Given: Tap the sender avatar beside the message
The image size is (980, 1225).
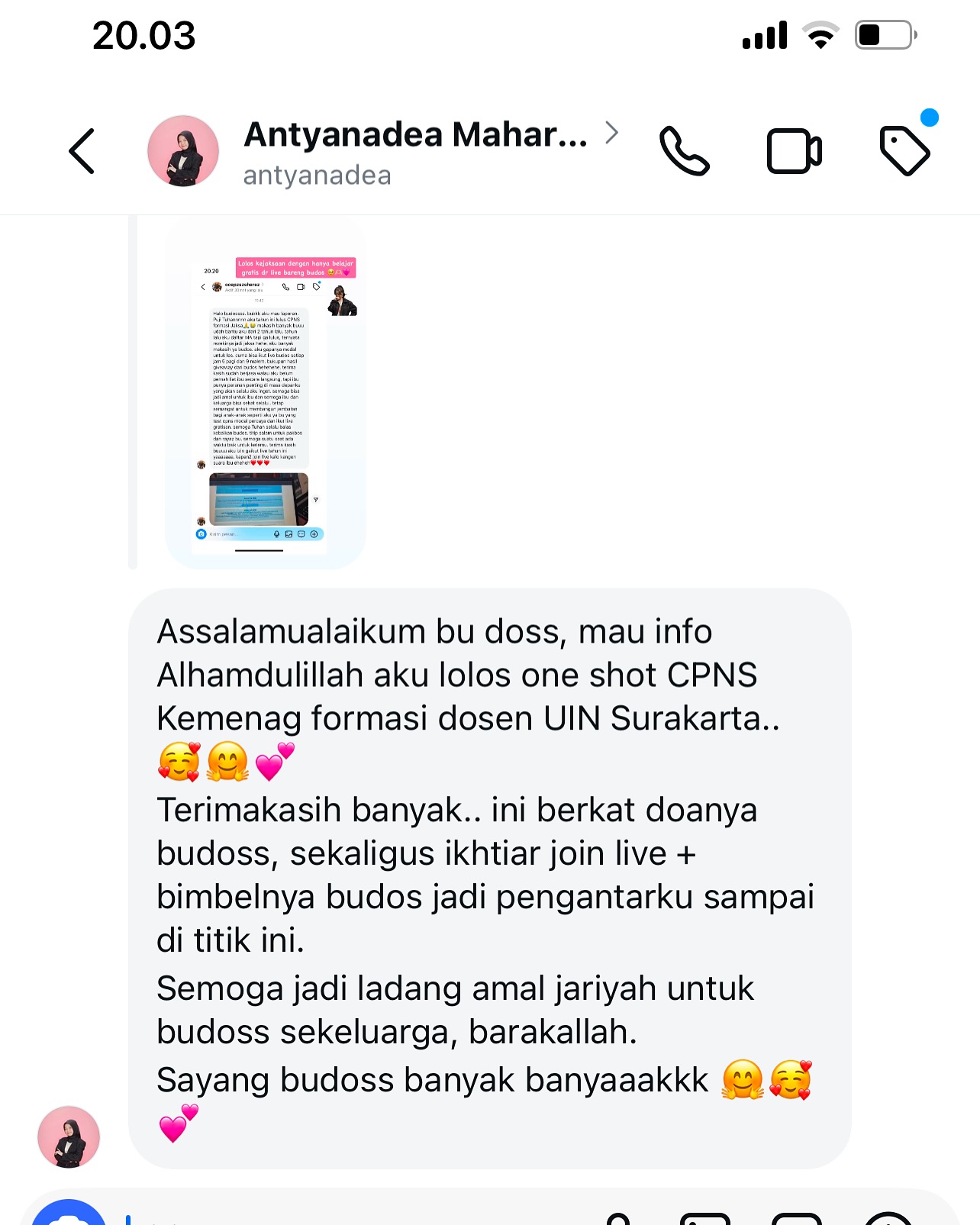Looking at the screenshot, I should click(69, 1136).
